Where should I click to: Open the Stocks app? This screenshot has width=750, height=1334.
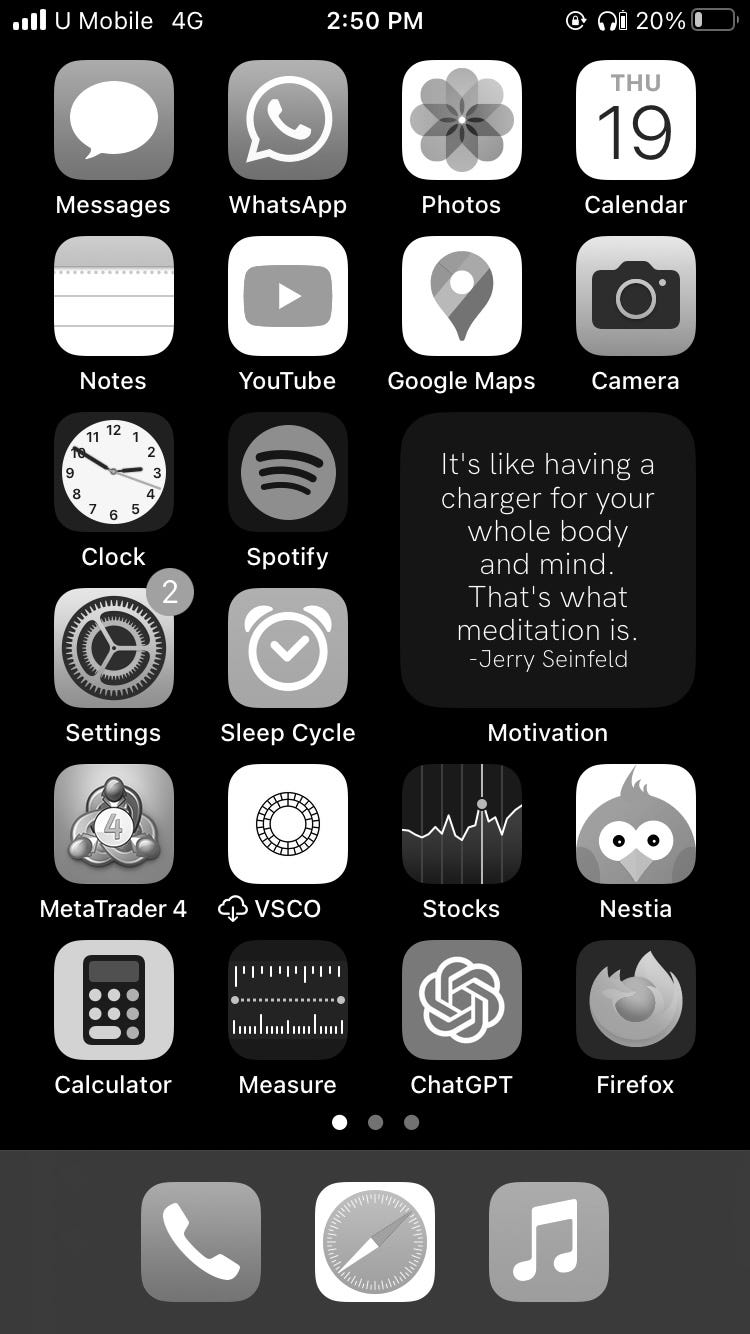[461, 824]
